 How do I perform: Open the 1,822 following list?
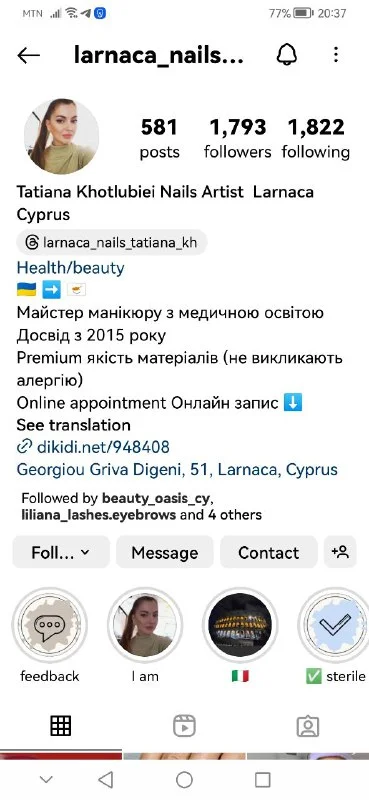[x=315, y=138]
